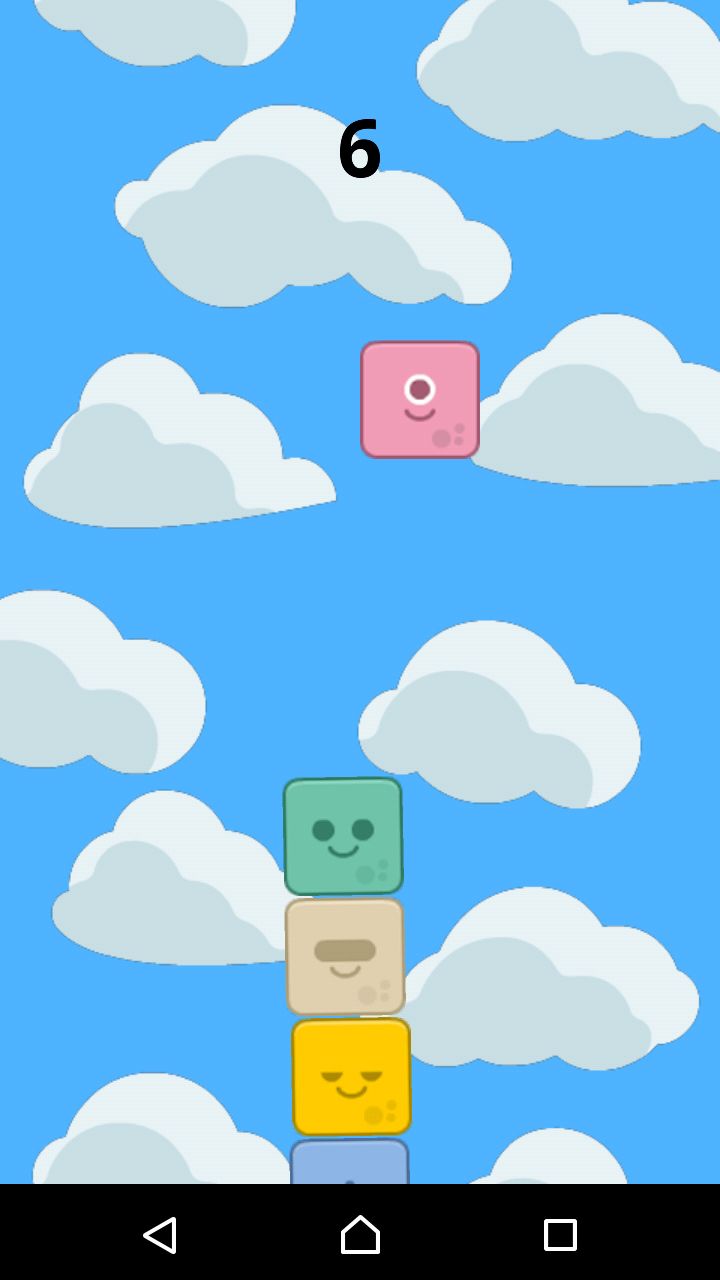The width and height of the screenshot is (720, 1280).
Task: Return to the home screen
Action: pos(360,1234)
